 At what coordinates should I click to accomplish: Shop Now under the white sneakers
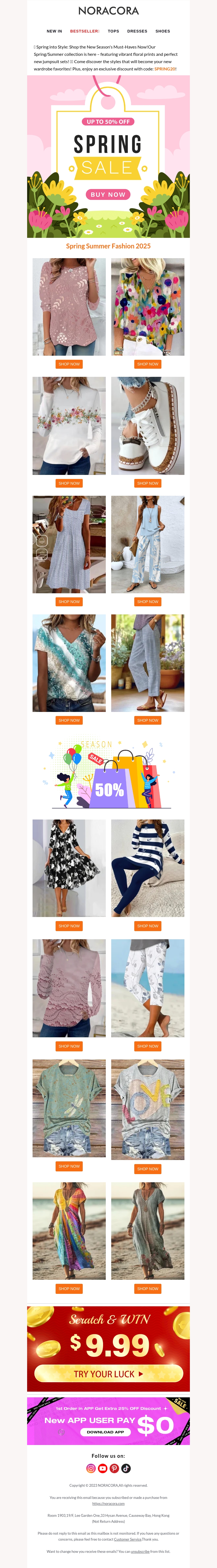pyautogui.click(x=148, y=483)
